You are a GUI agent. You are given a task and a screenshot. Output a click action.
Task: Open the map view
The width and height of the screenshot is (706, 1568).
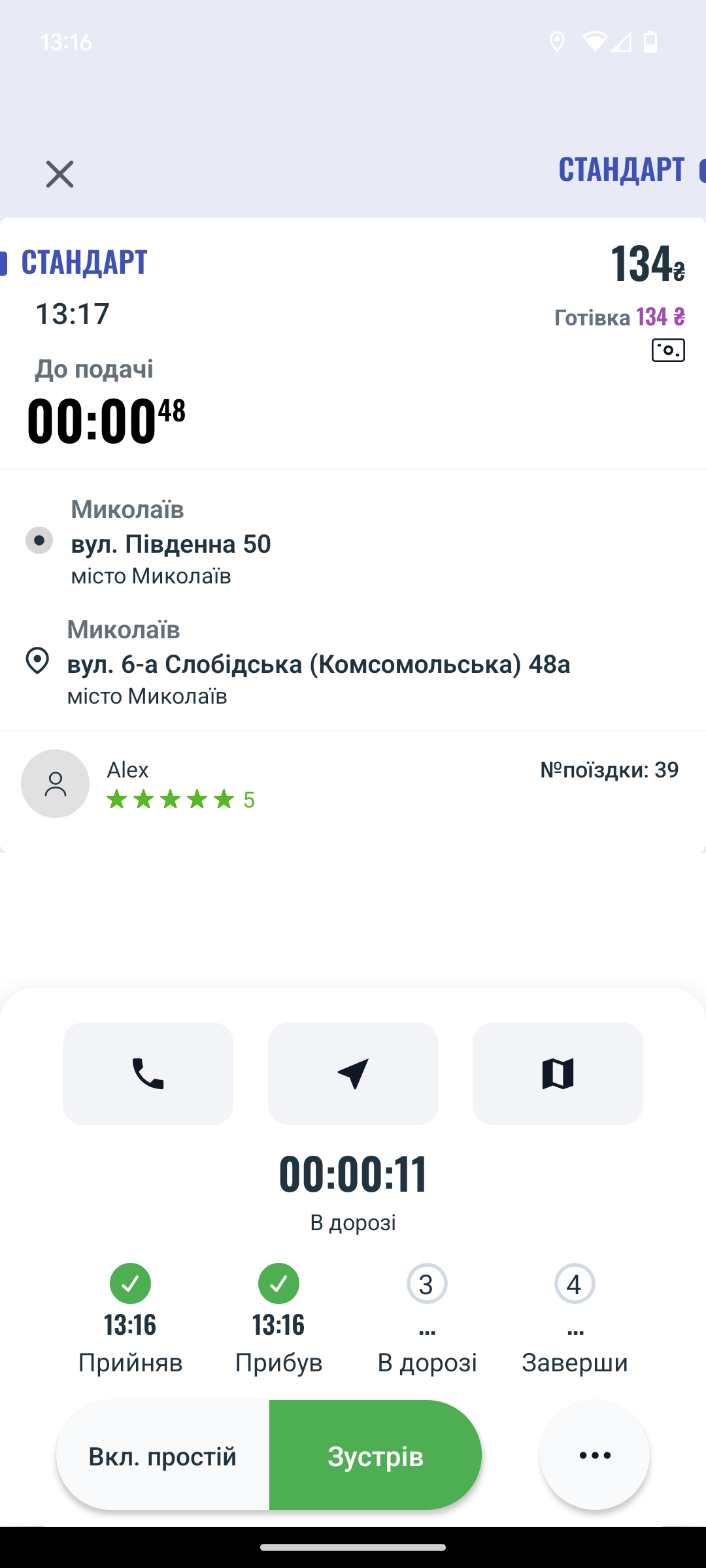click(558, 1073)
